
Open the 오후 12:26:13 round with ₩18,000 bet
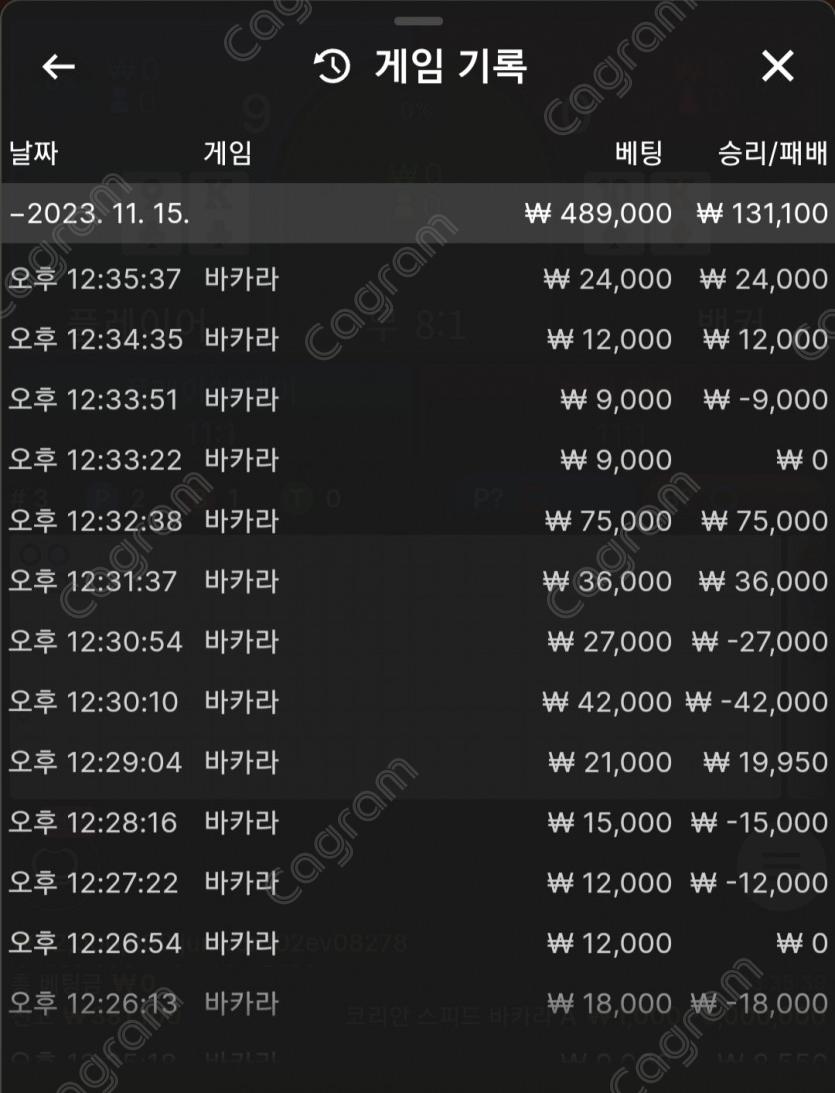417,1003
